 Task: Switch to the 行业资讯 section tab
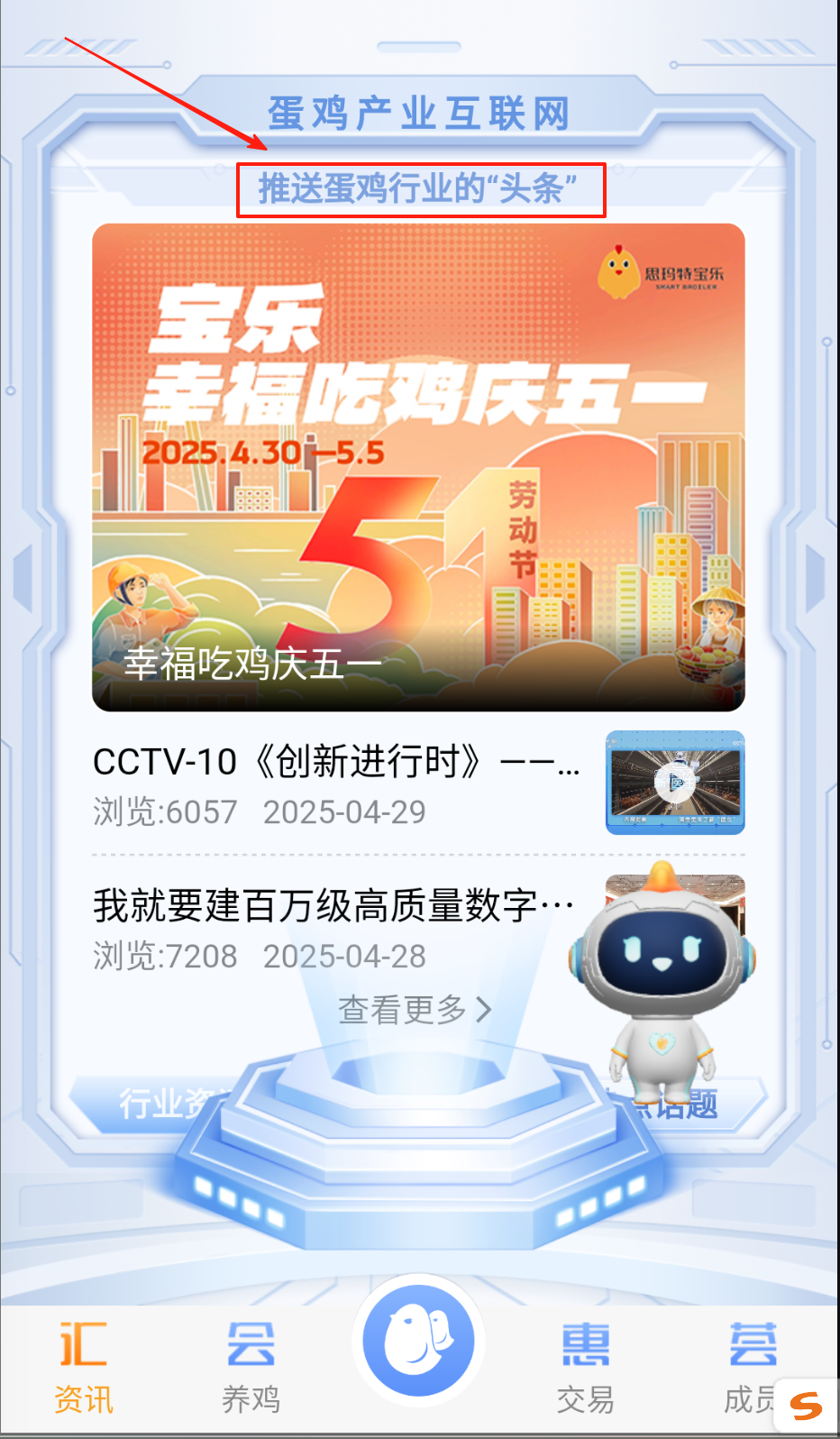153,1103
